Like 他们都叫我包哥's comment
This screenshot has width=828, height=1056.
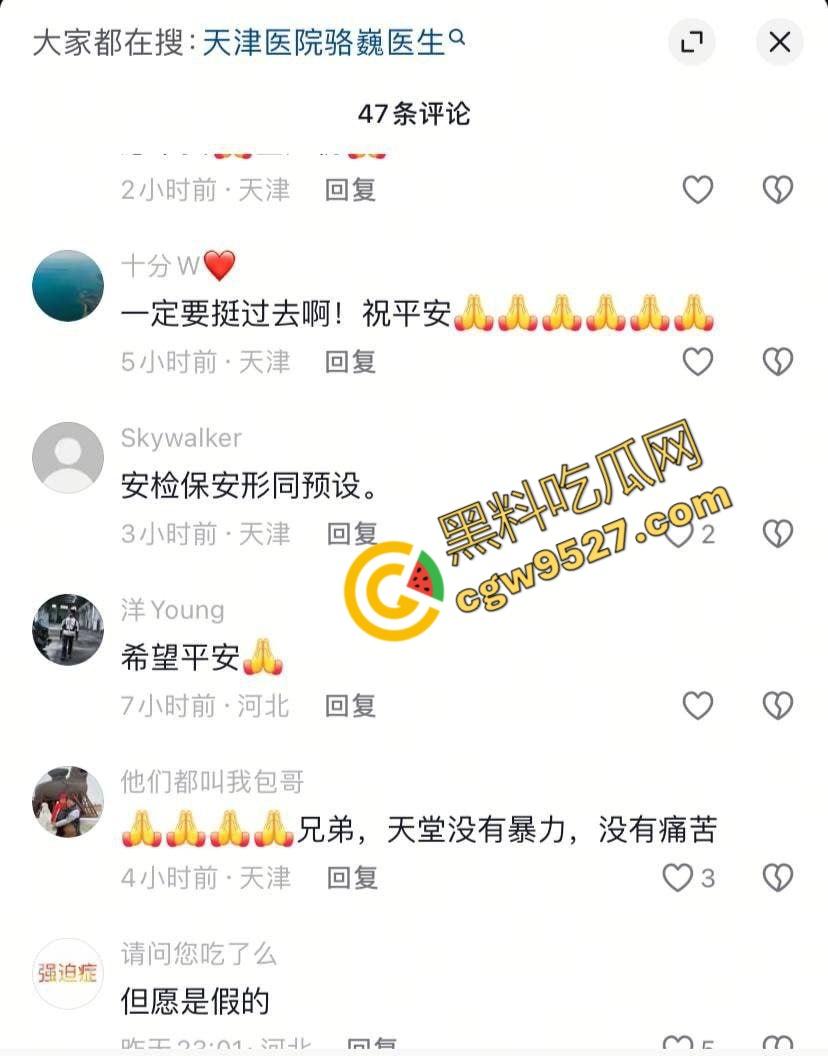point(679,878)
